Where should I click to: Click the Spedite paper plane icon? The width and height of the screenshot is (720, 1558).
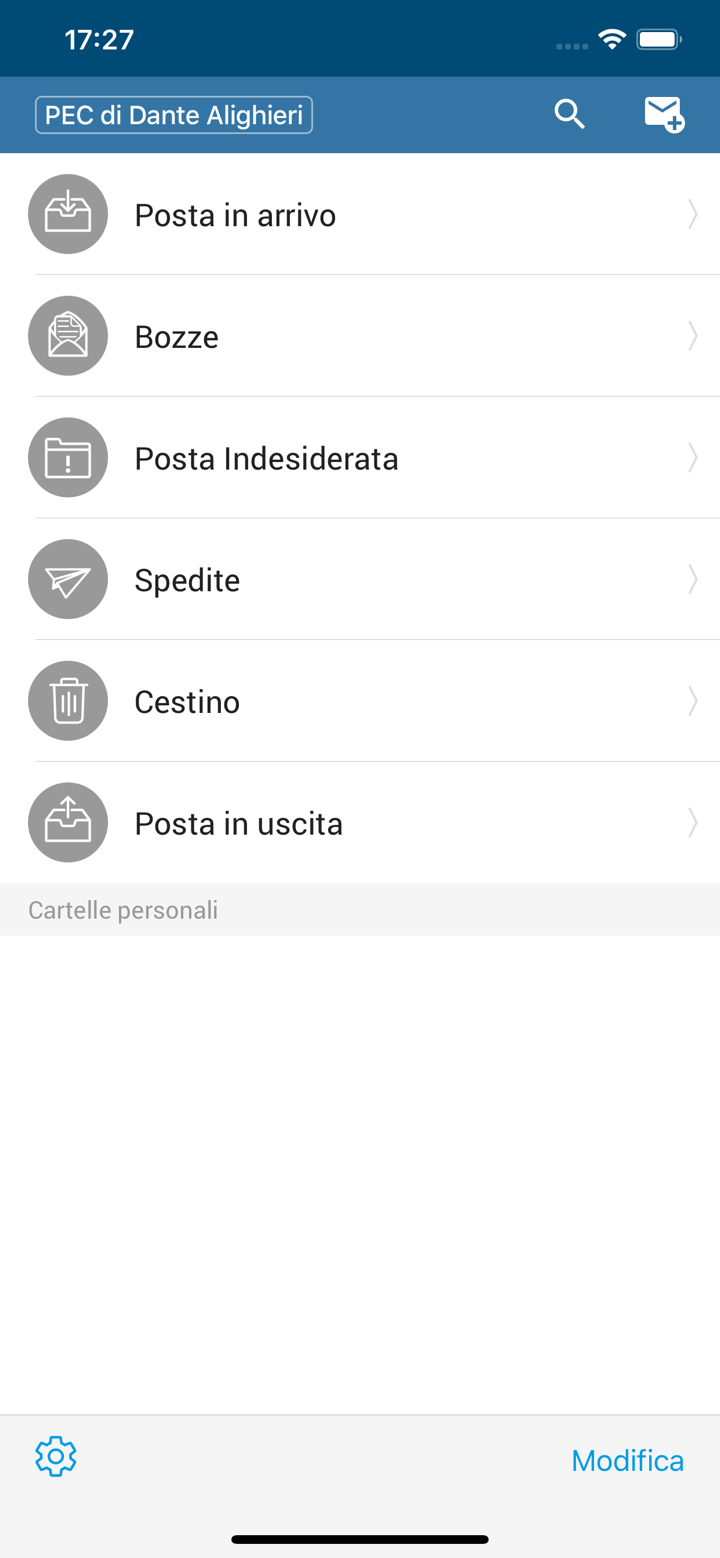point(68,579)
